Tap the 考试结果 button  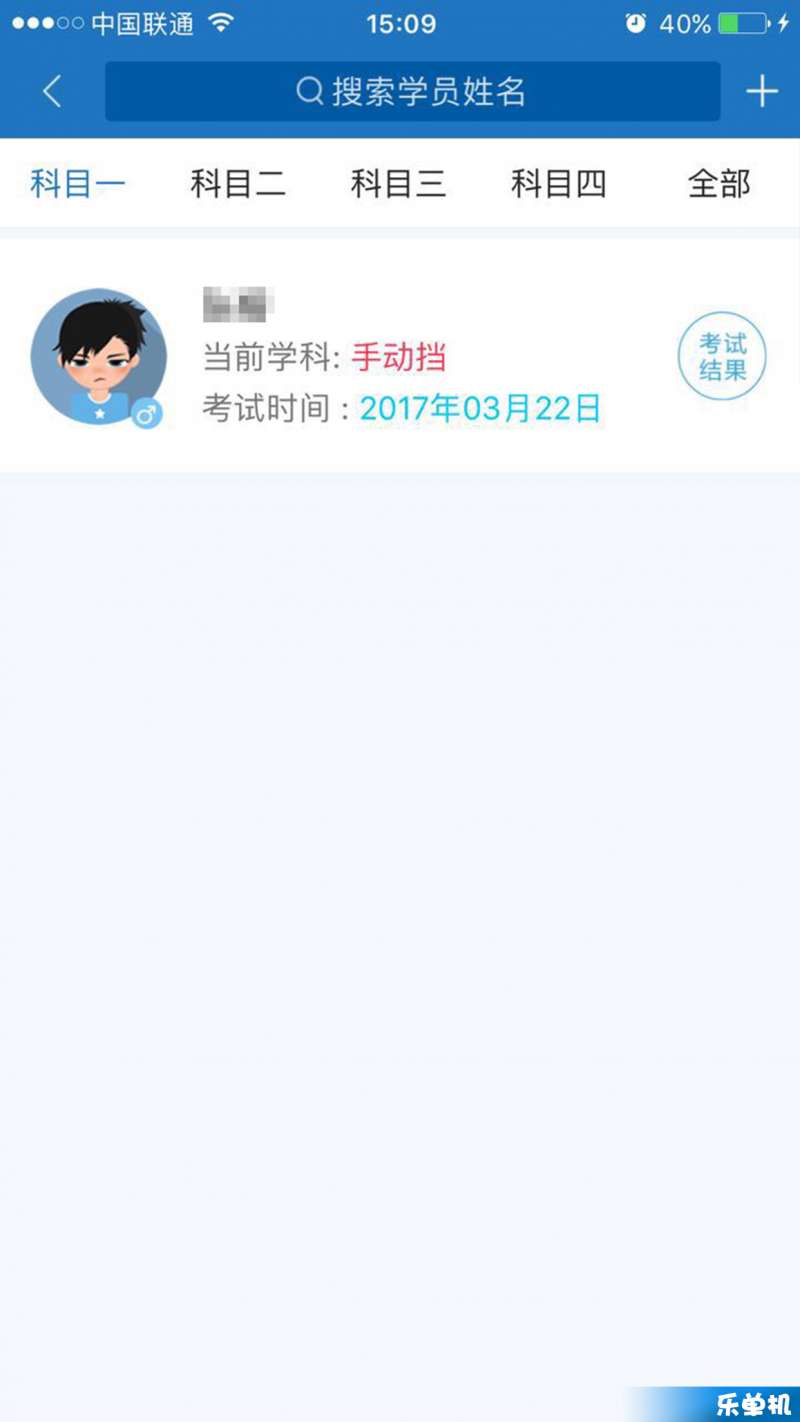(x=722, y=357)
